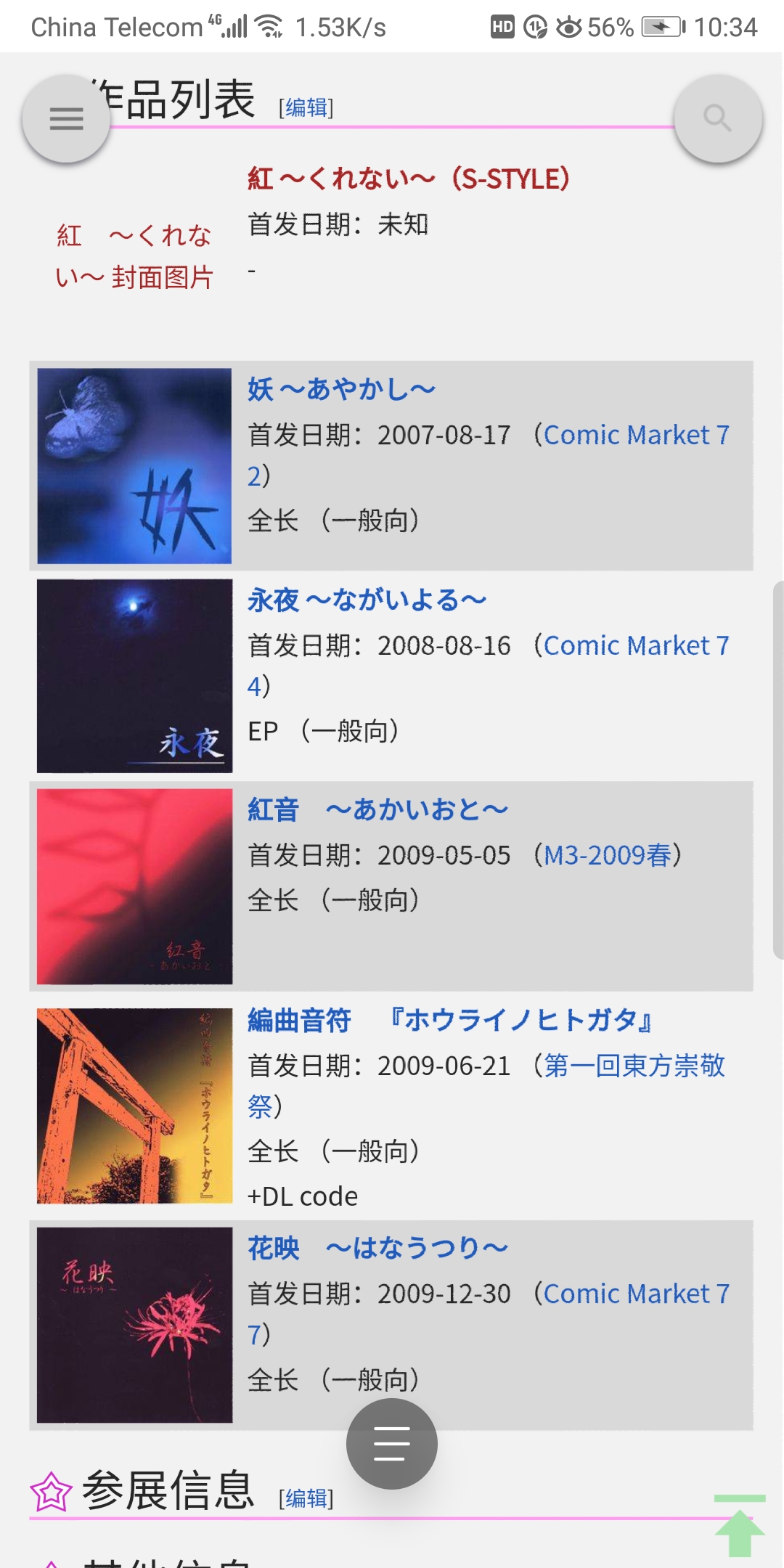Screen dimensions: 784x1568
Task: View the 妖 album cover image
Action: [x=134, y=466]
